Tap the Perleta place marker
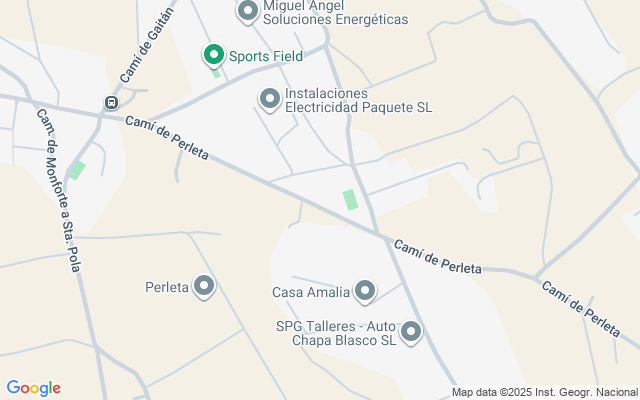Image resolution: width=640 pixels, height=400 pixels. click(205, 287)
